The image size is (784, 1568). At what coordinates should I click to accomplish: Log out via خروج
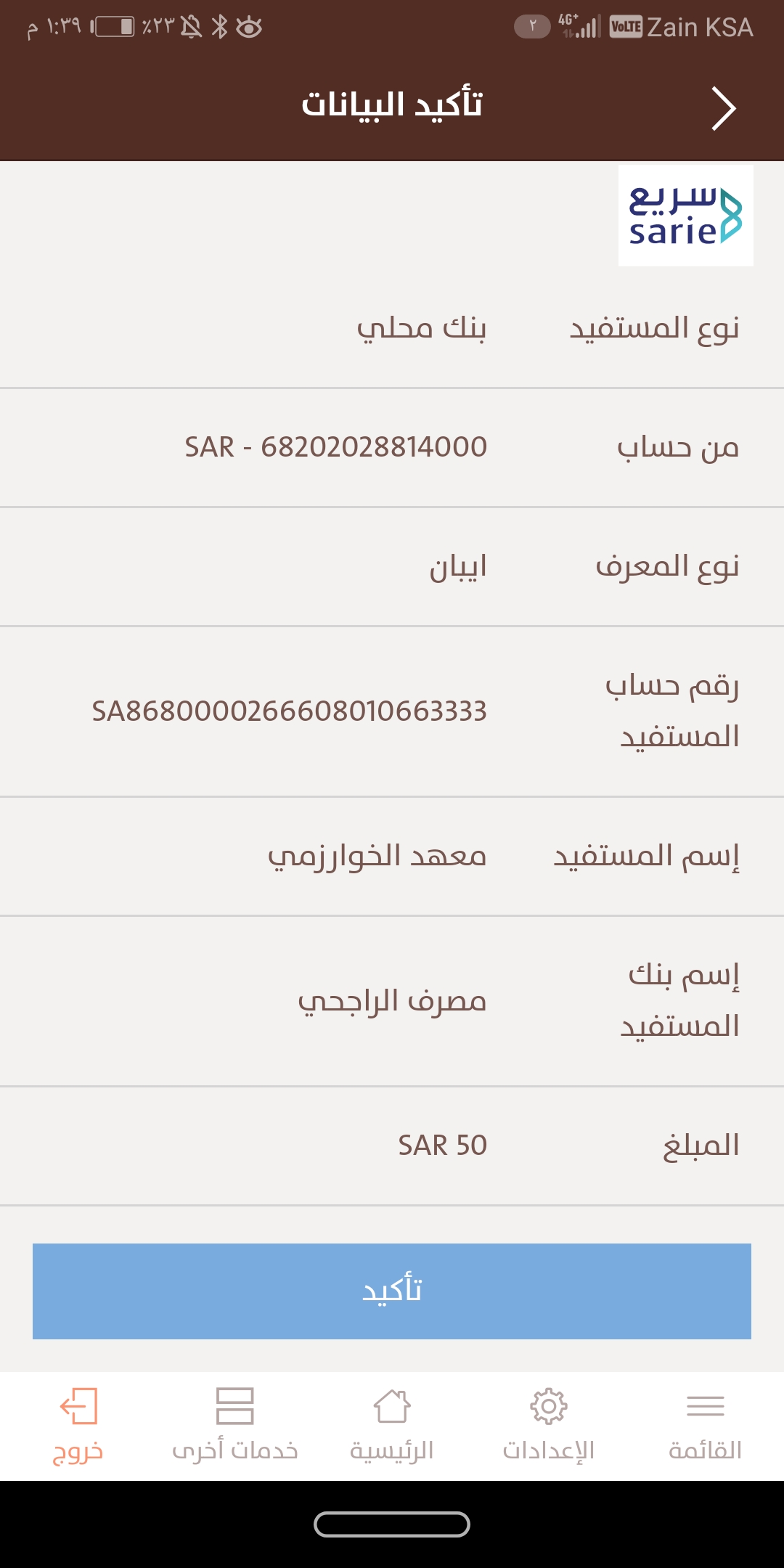coord(78,1425)
